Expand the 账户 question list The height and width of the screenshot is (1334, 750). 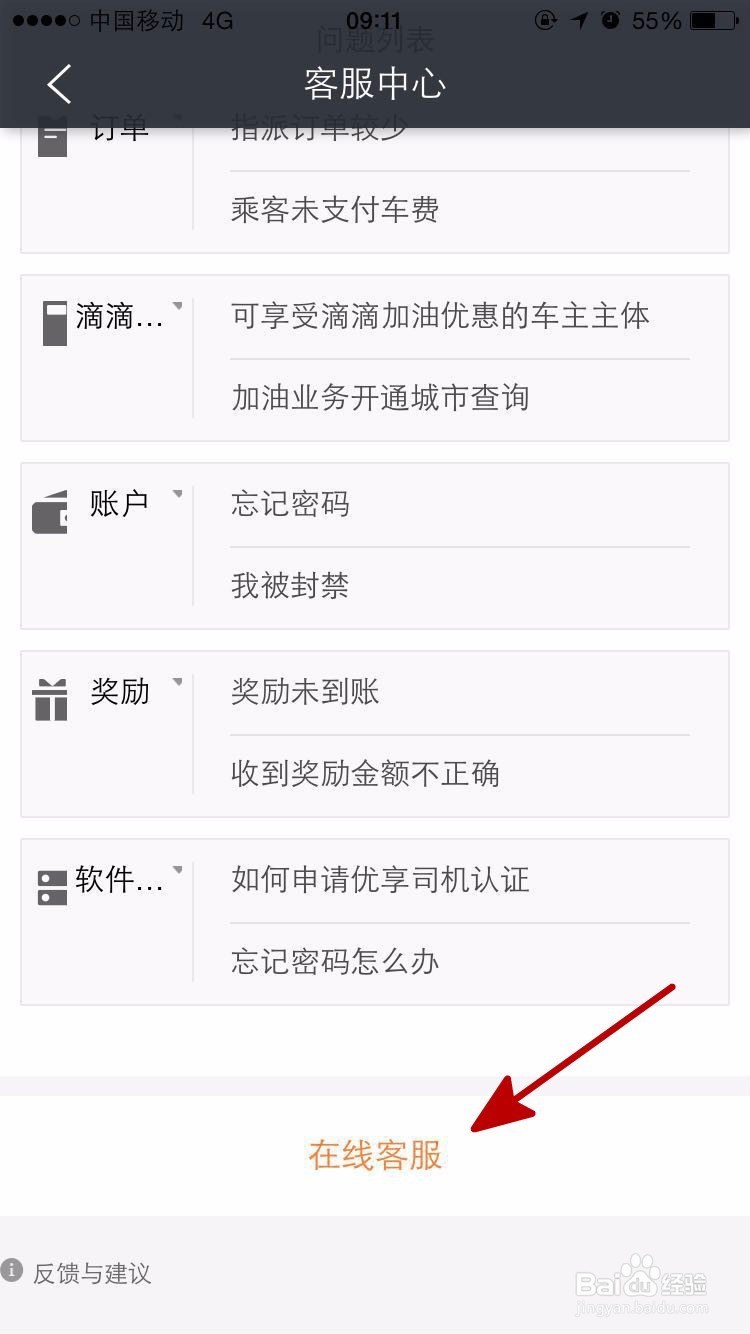[178, 495]
